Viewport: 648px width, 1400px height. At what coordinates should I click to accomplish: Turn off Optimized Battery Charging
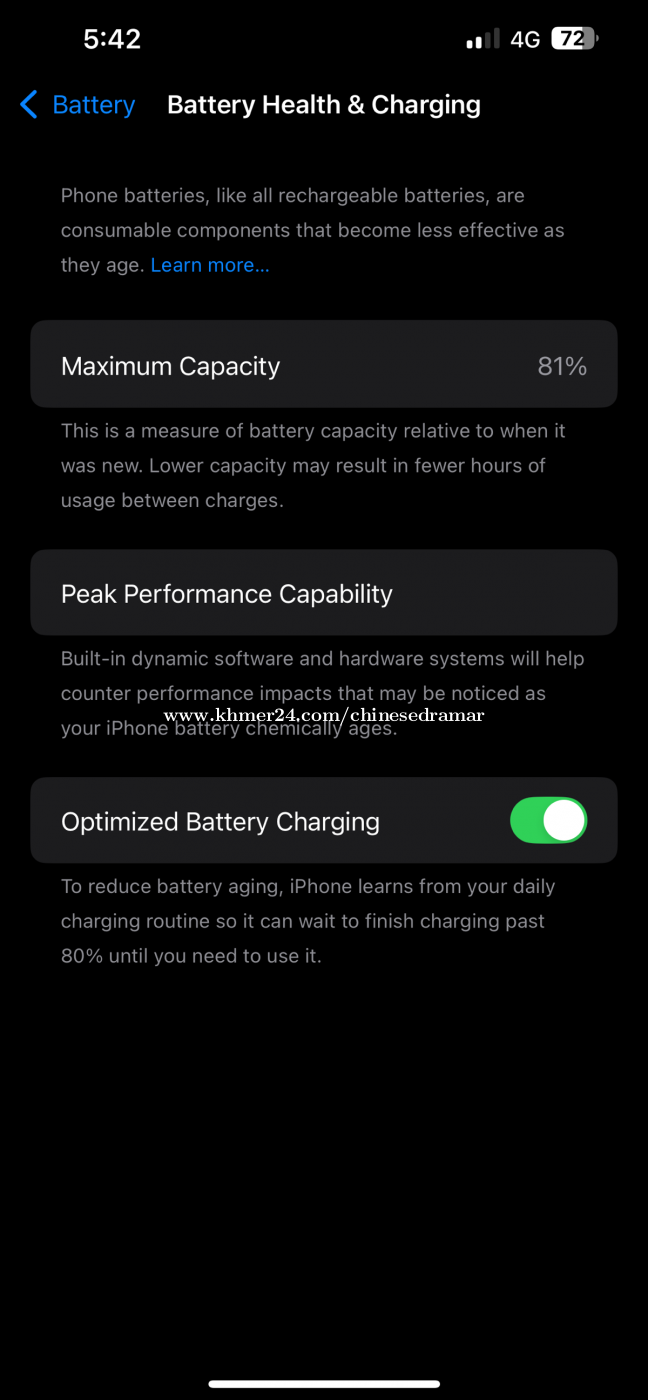pyautogui.click(x=548, y=821)
